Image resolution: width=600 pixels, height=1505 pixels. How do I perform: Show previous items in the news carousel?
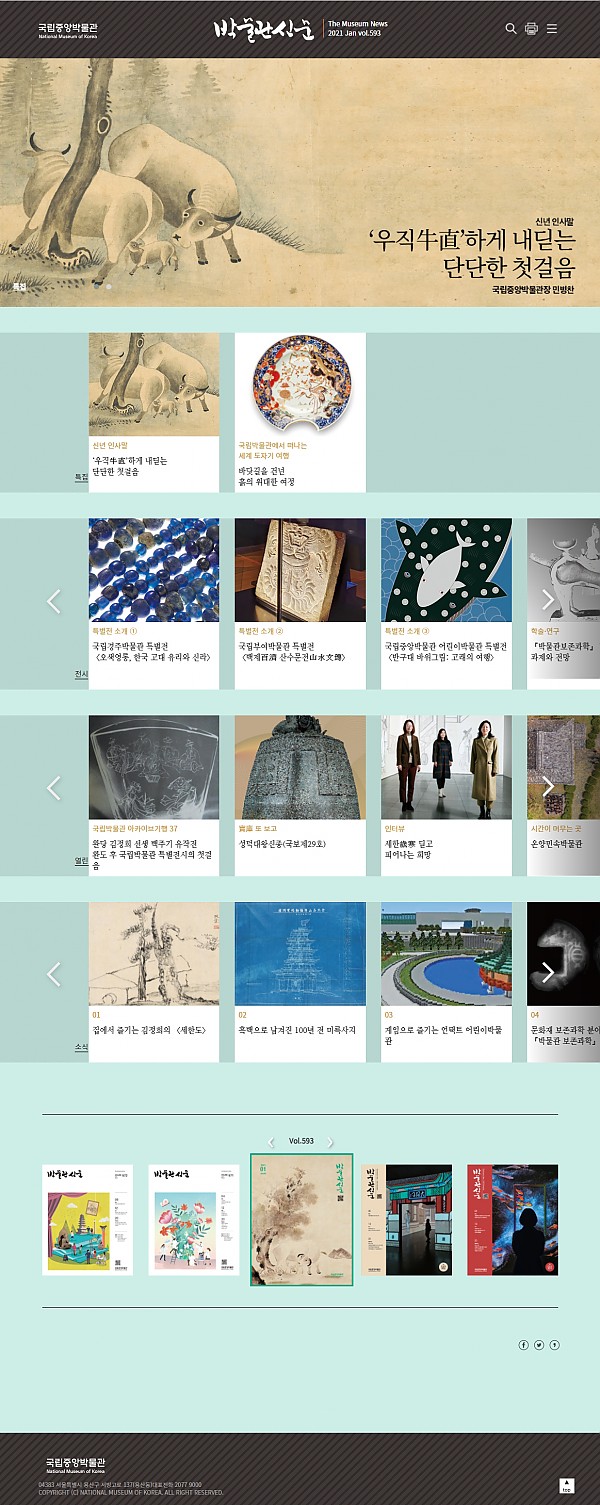point(54,973)
